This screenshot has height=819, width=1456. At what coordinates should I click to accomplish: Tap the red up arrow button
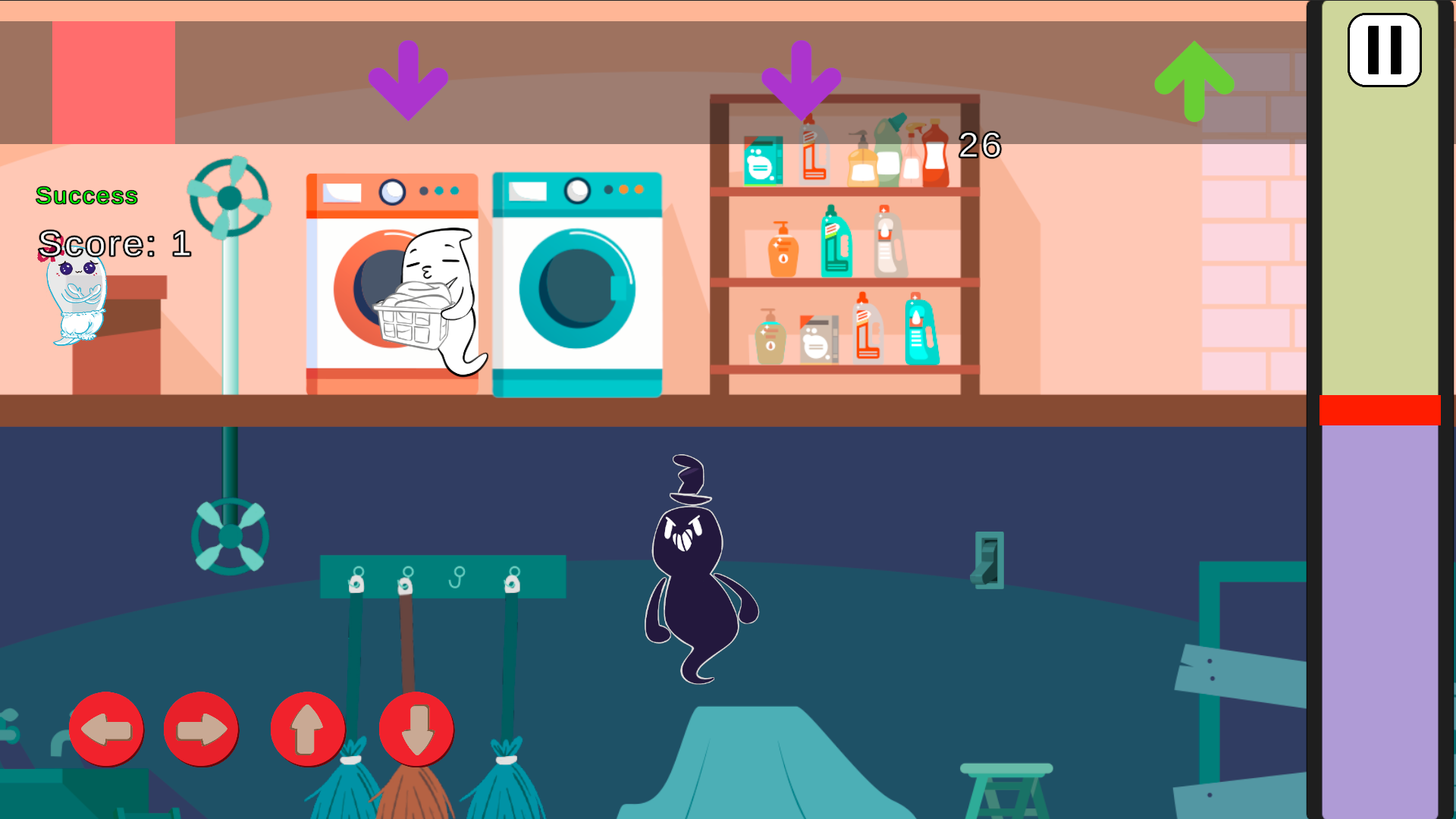[x=307, y=730]
